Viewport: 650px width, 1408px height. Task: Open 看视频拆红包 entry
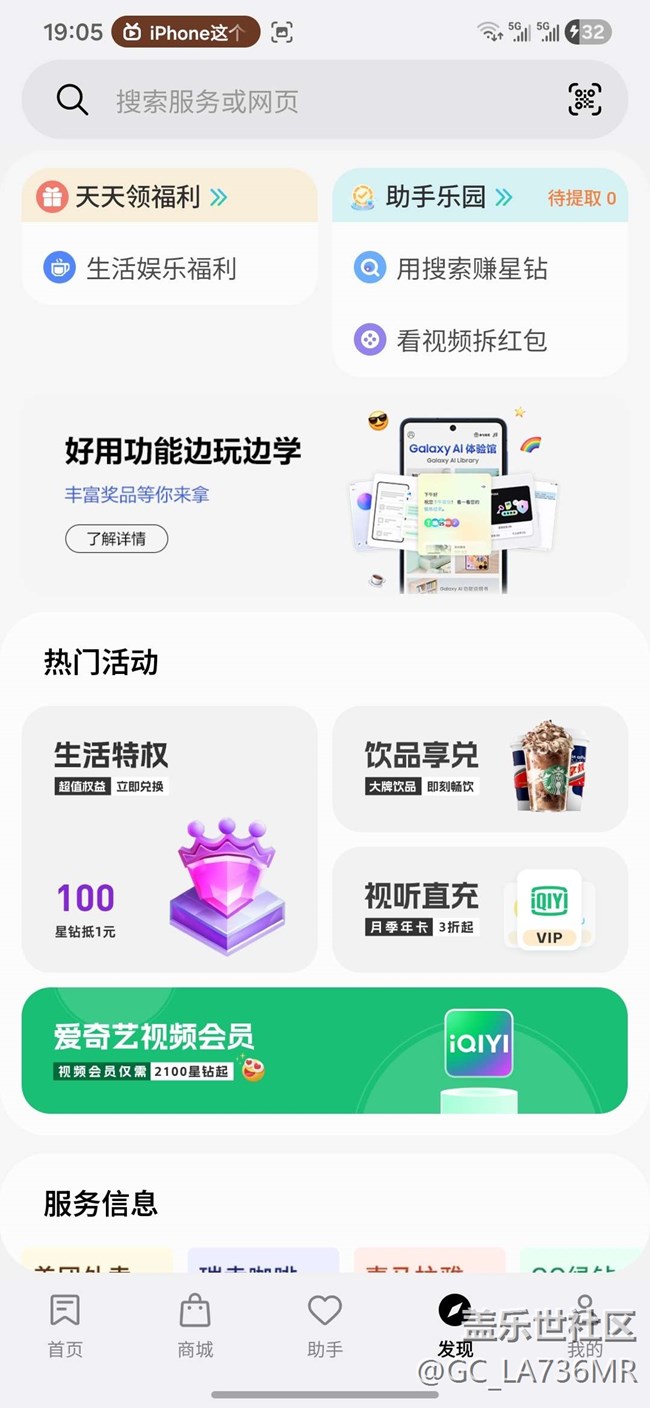[x=470, y=340]
